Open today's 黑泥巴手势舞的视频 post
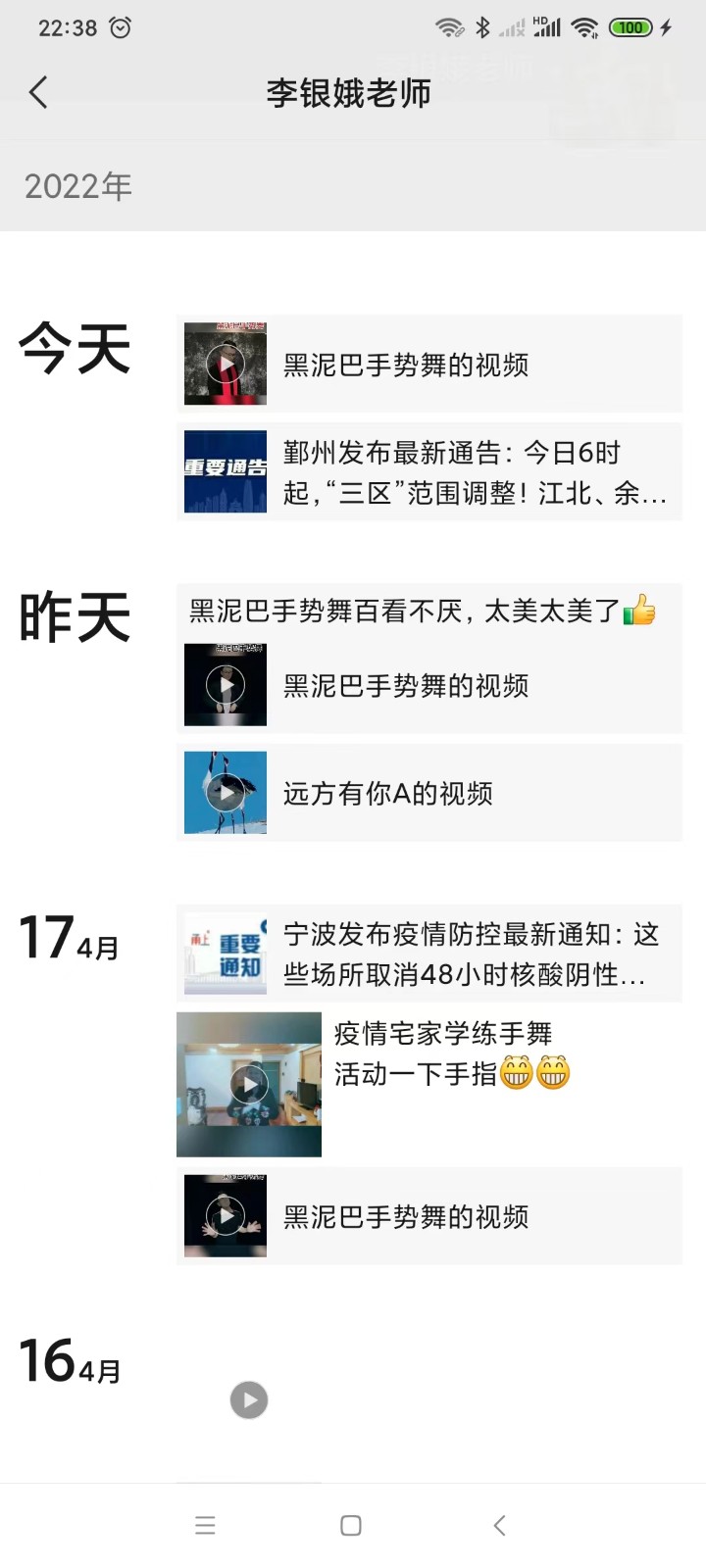Viewport: 706px width, 1568px height. (429, 365)
